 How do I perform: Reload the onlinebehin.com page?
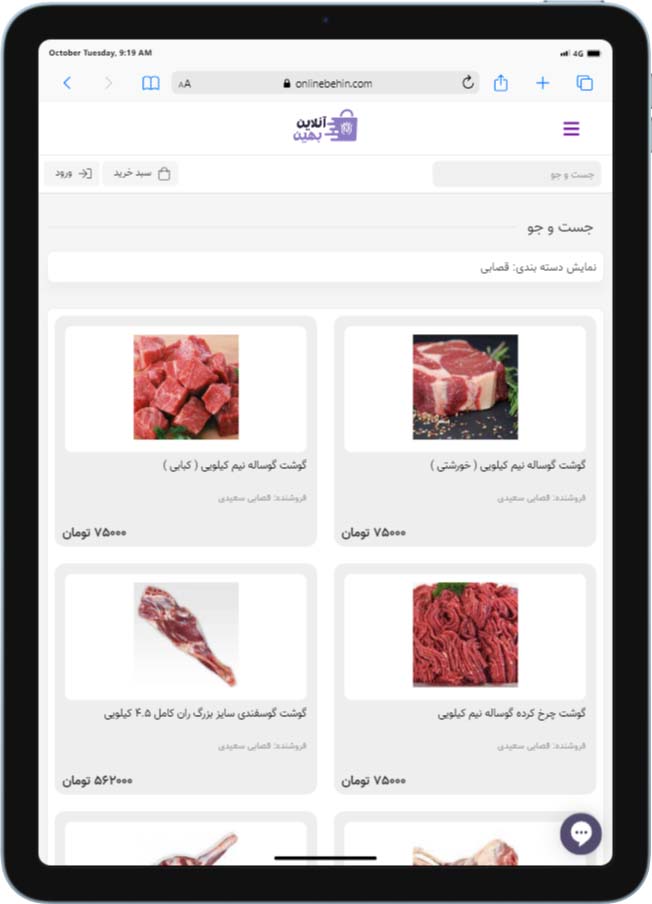coord(468,83)
